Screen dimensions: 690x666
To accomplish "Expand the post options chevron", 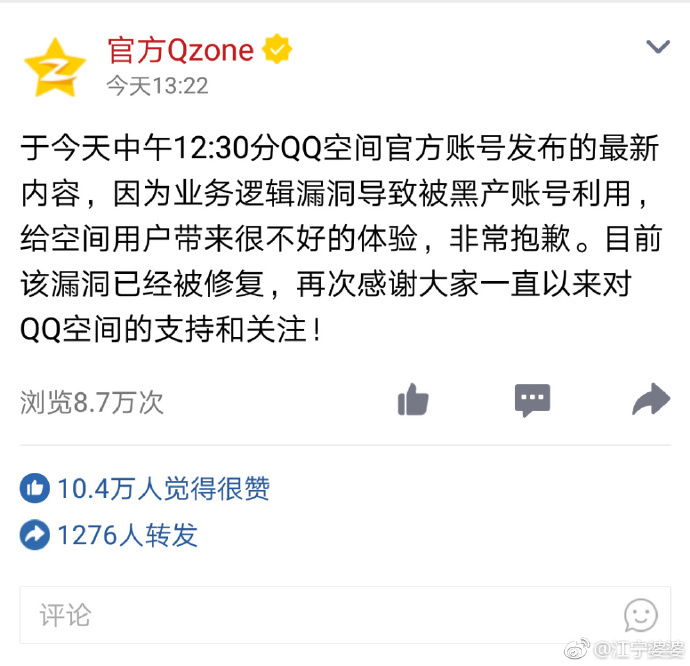I will pyautogui.click(x=657, y=47).
